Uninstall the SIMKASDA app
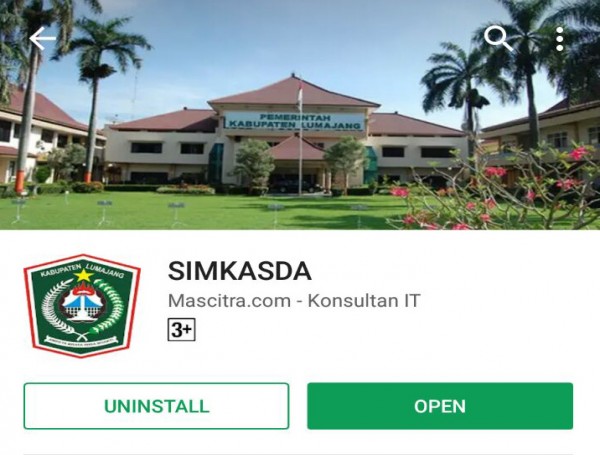The height and width of the screenshot is (455, 600). pyautogui.click(x=156, y=406)
